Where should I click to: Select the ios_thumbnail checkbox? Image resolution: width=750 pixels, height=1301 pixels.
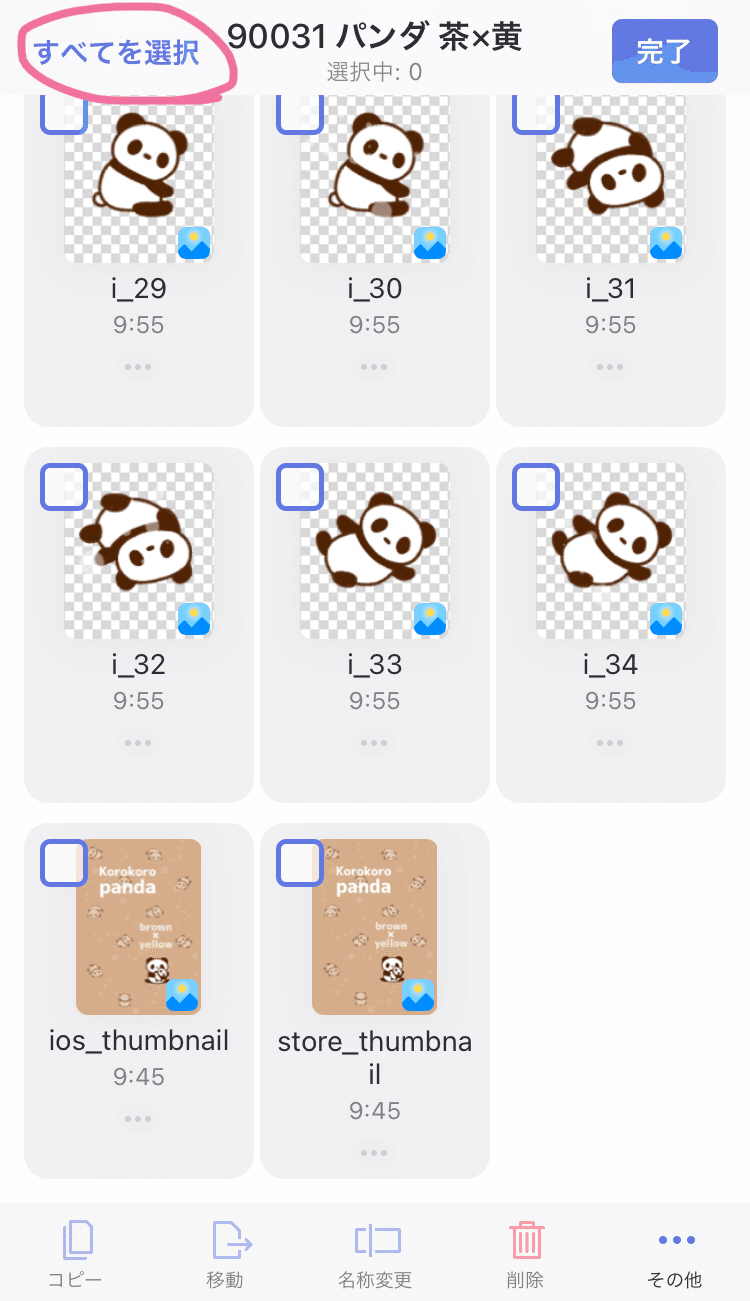[x=64, y=863]
